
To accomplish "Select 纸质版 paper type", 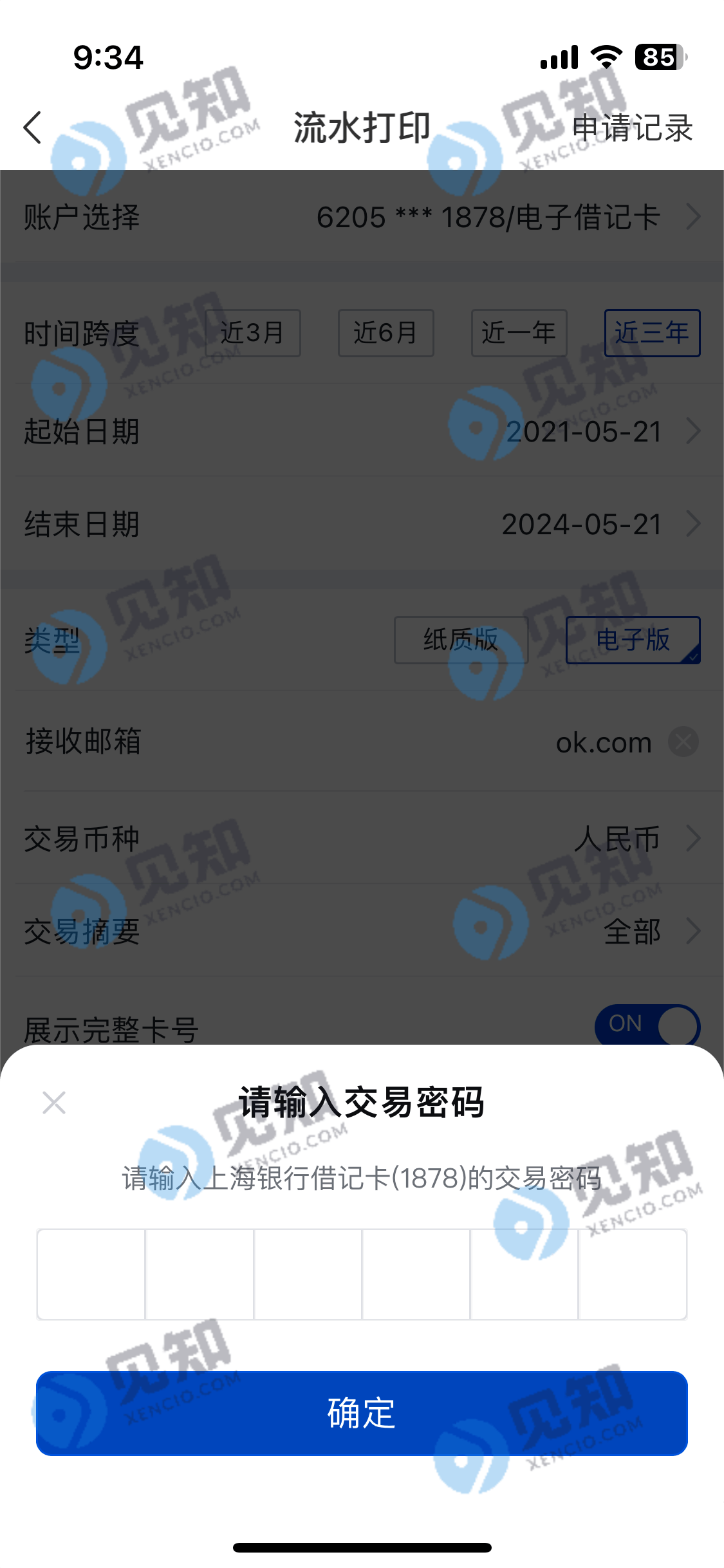I will 461,640.
